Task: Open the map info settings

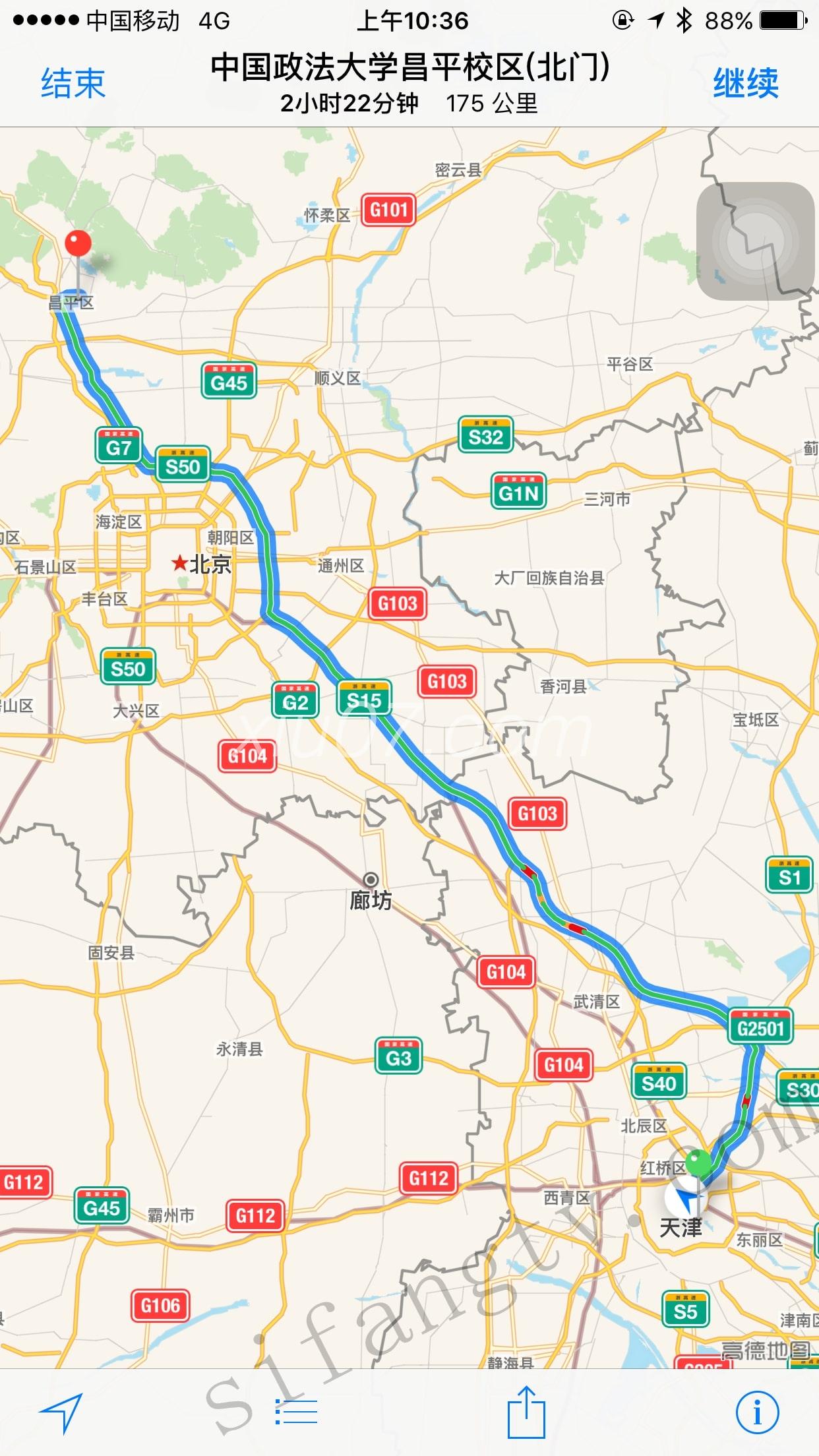Action: (x=757, y=1412)
